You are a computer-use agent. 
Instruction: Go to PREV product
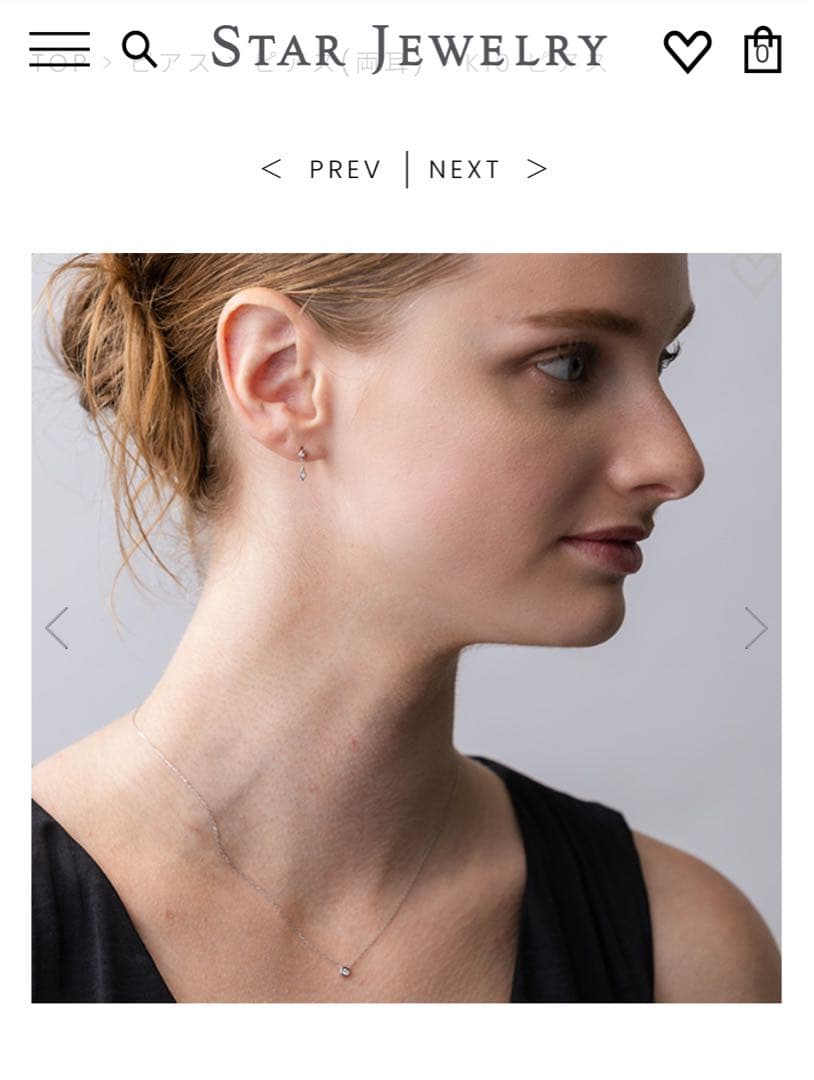coord(322,169)
